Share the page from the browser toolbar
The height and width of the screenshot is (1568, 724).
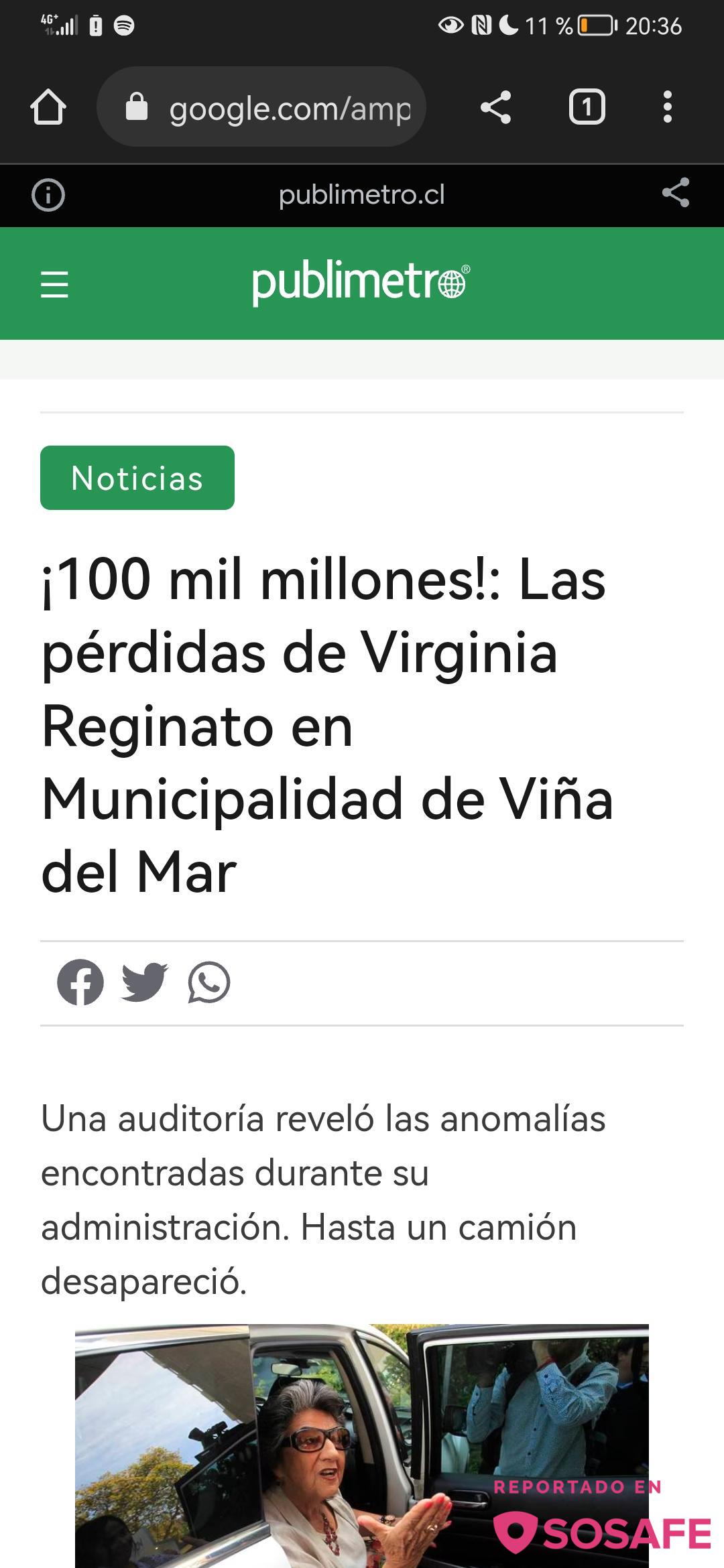[496, 107]
